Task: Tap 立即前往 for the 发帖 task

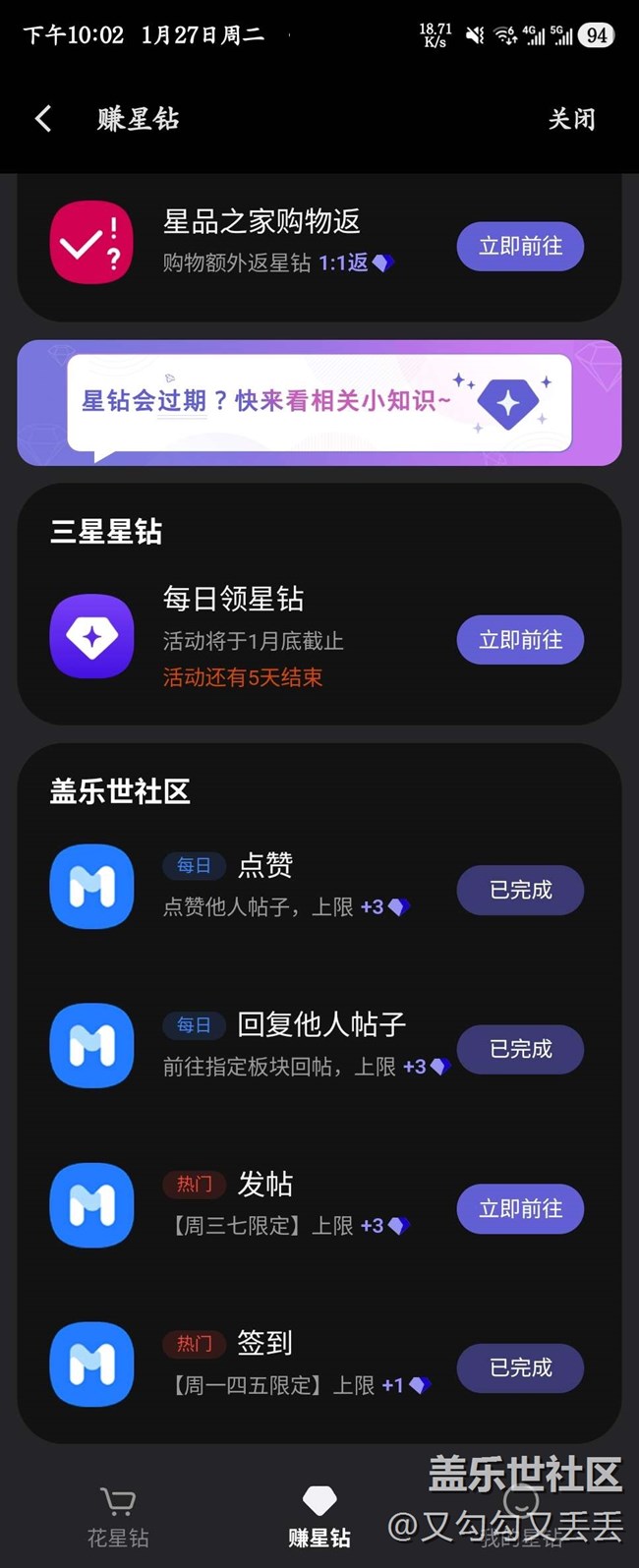Action: tap(520, 1208)
